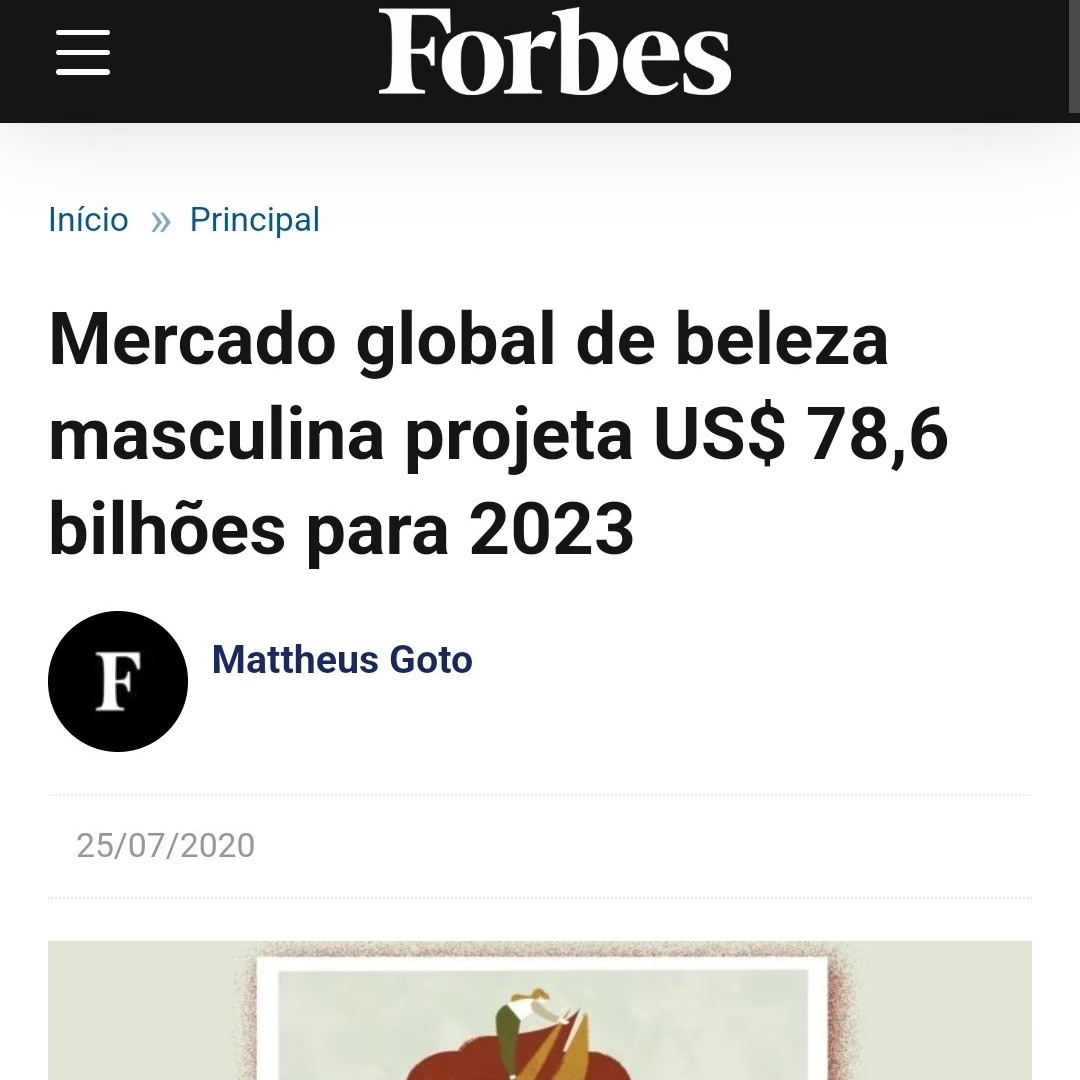Navigate to the Principal breadcrumb section
Image resolution: width=1080 pixels, height=1080 pixels.
click(255, 220)
